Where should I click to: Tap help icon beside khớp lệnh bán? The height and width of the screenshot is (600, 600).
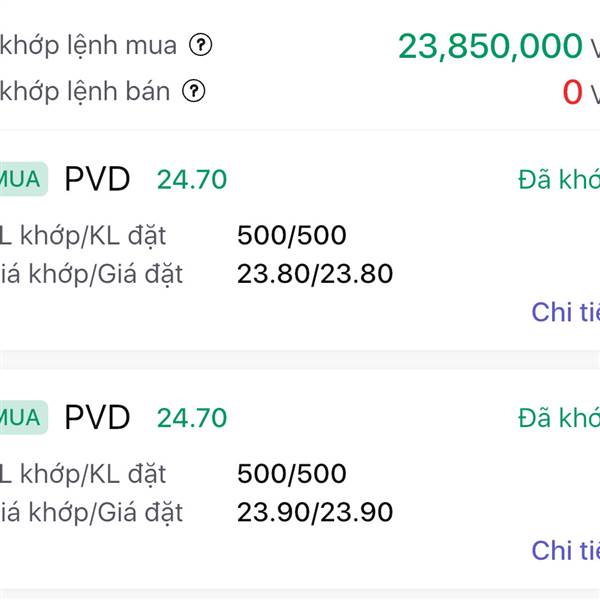194,91
